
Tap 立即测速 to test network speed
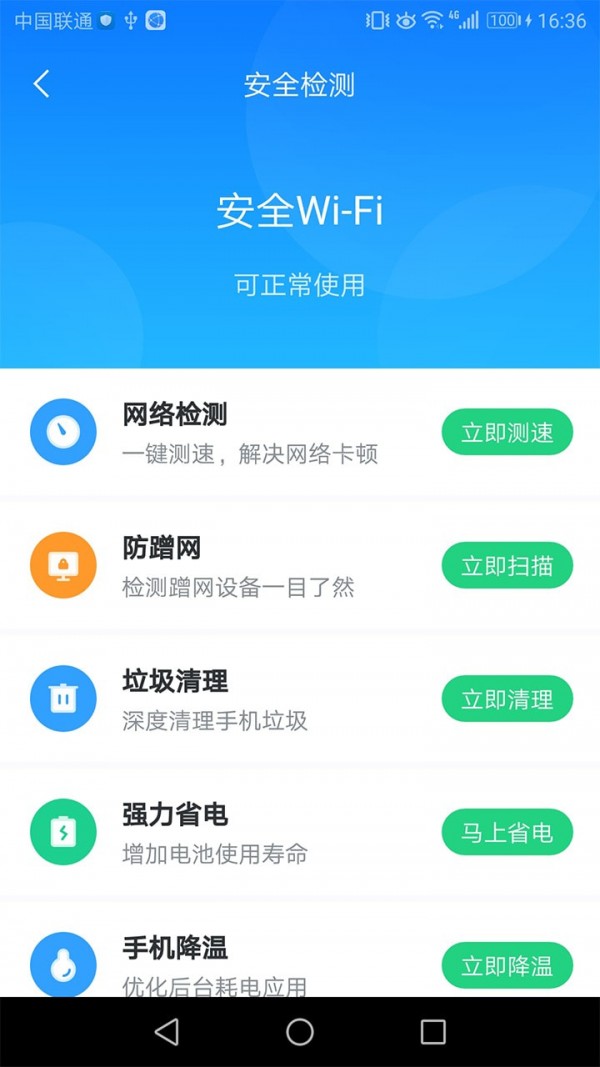pyautogui.click(x=507, y=432)
